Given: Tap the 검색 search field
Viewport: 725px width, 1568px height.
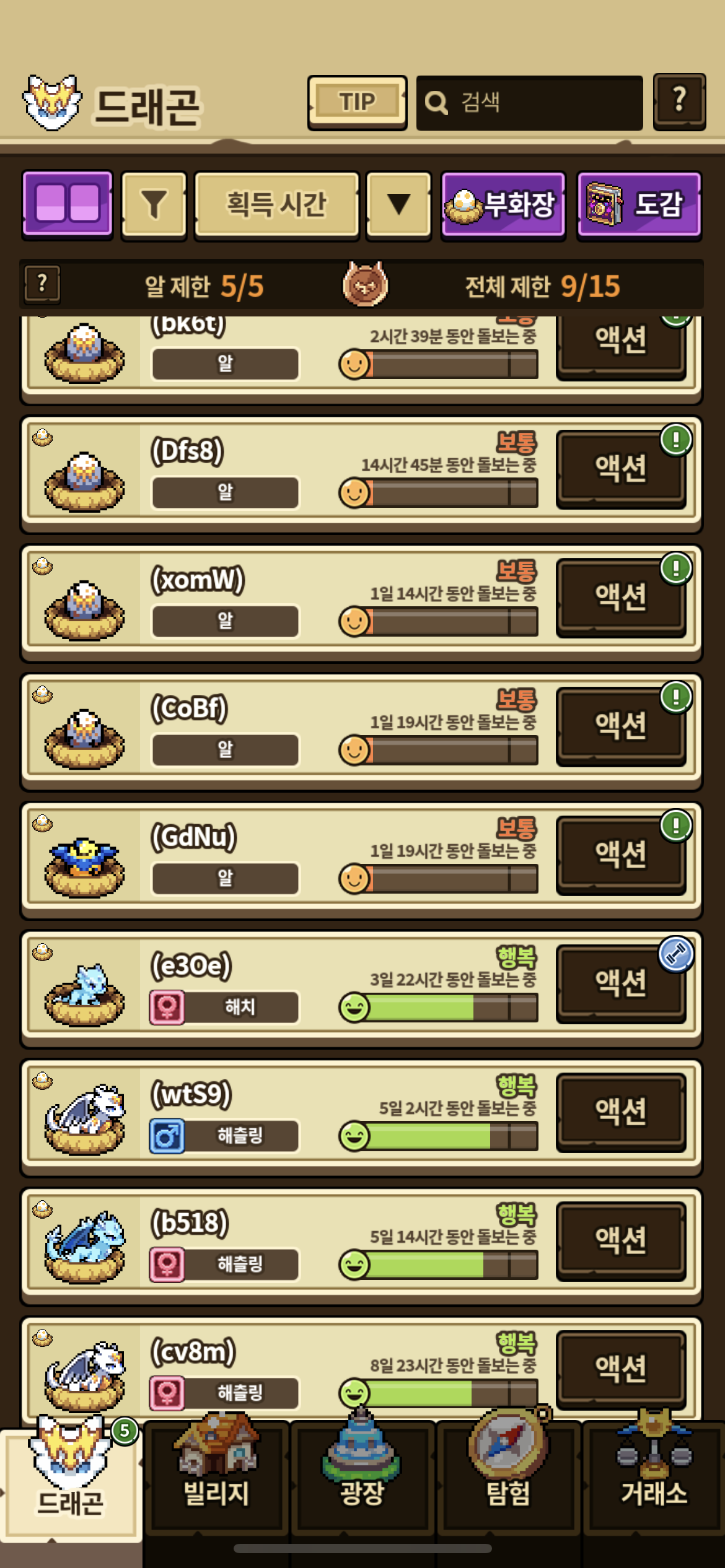Looking at the screenshot, I should point(530,103).
